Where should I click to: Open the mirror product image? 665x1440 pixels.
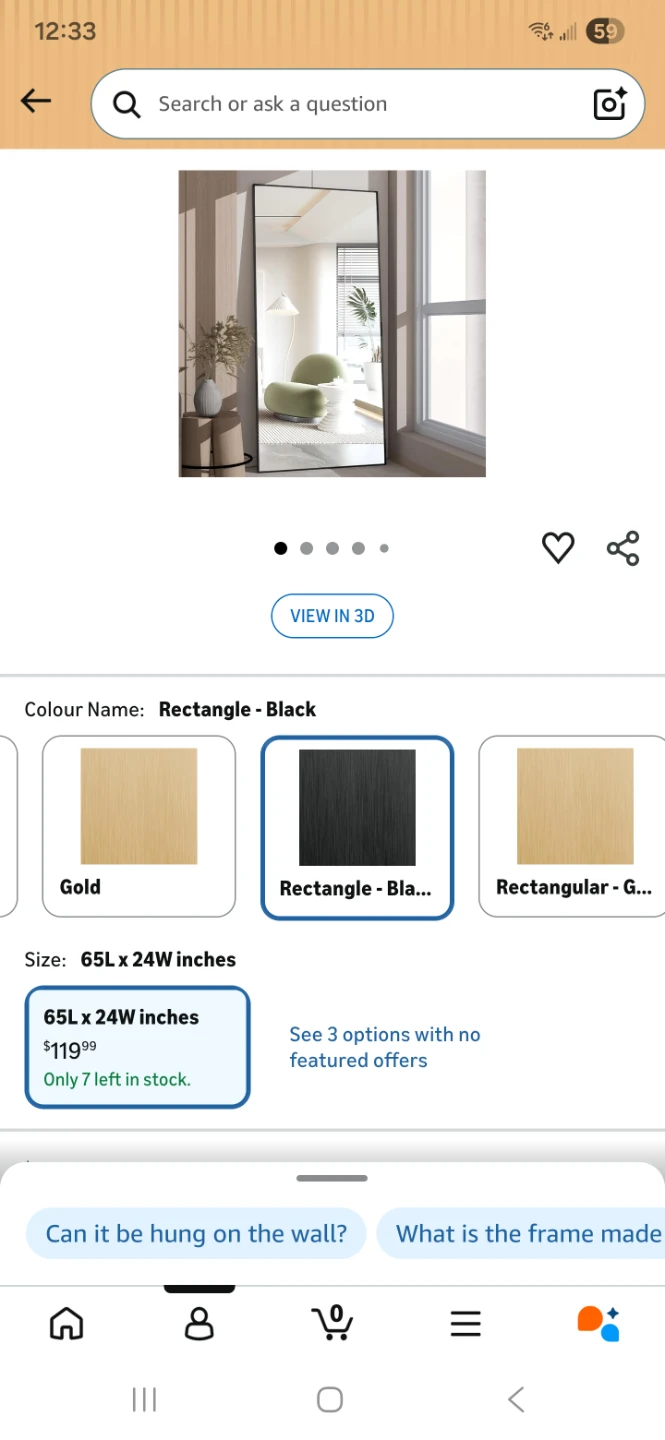coord(332,323)
